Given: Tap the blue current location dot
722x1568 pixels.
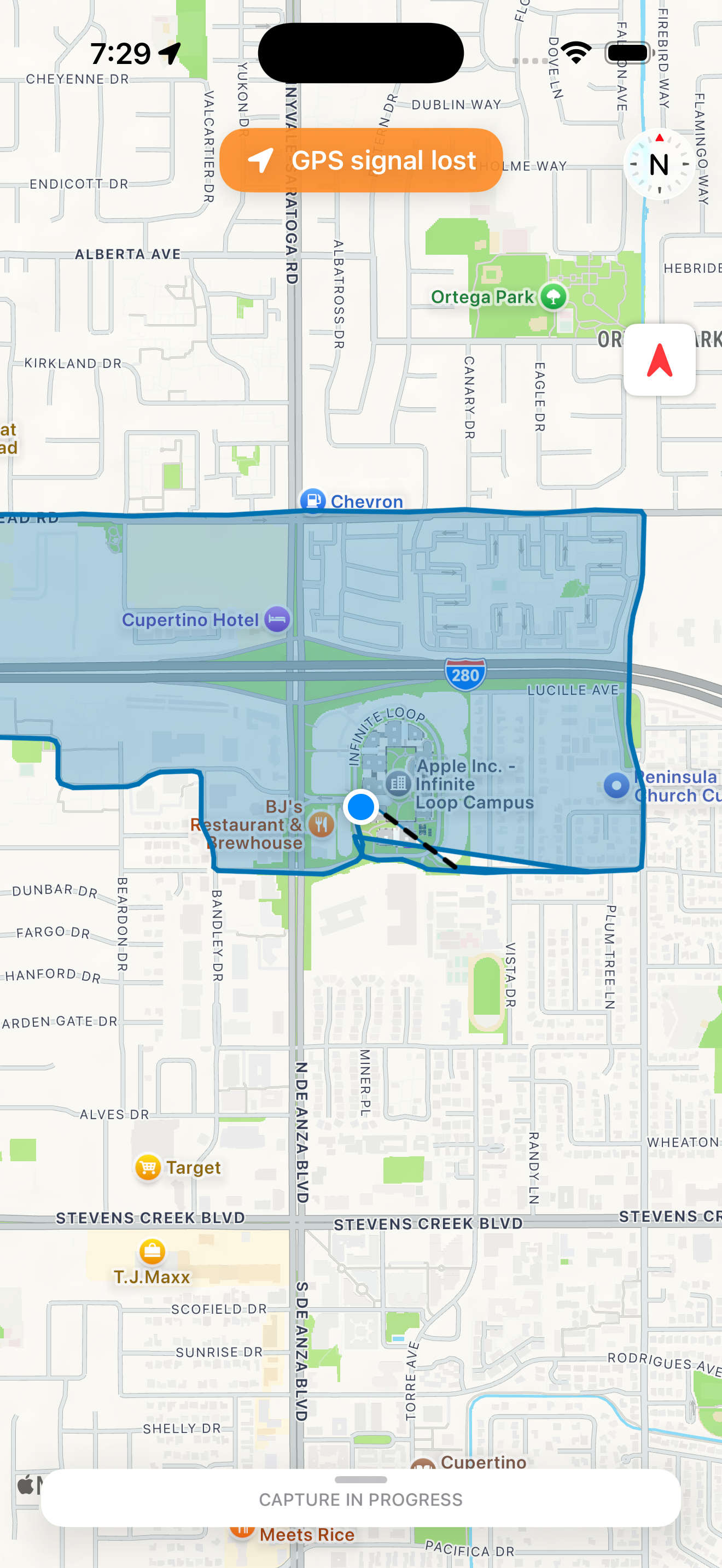Looking at the screenshot, I should [x=361, y=806].
